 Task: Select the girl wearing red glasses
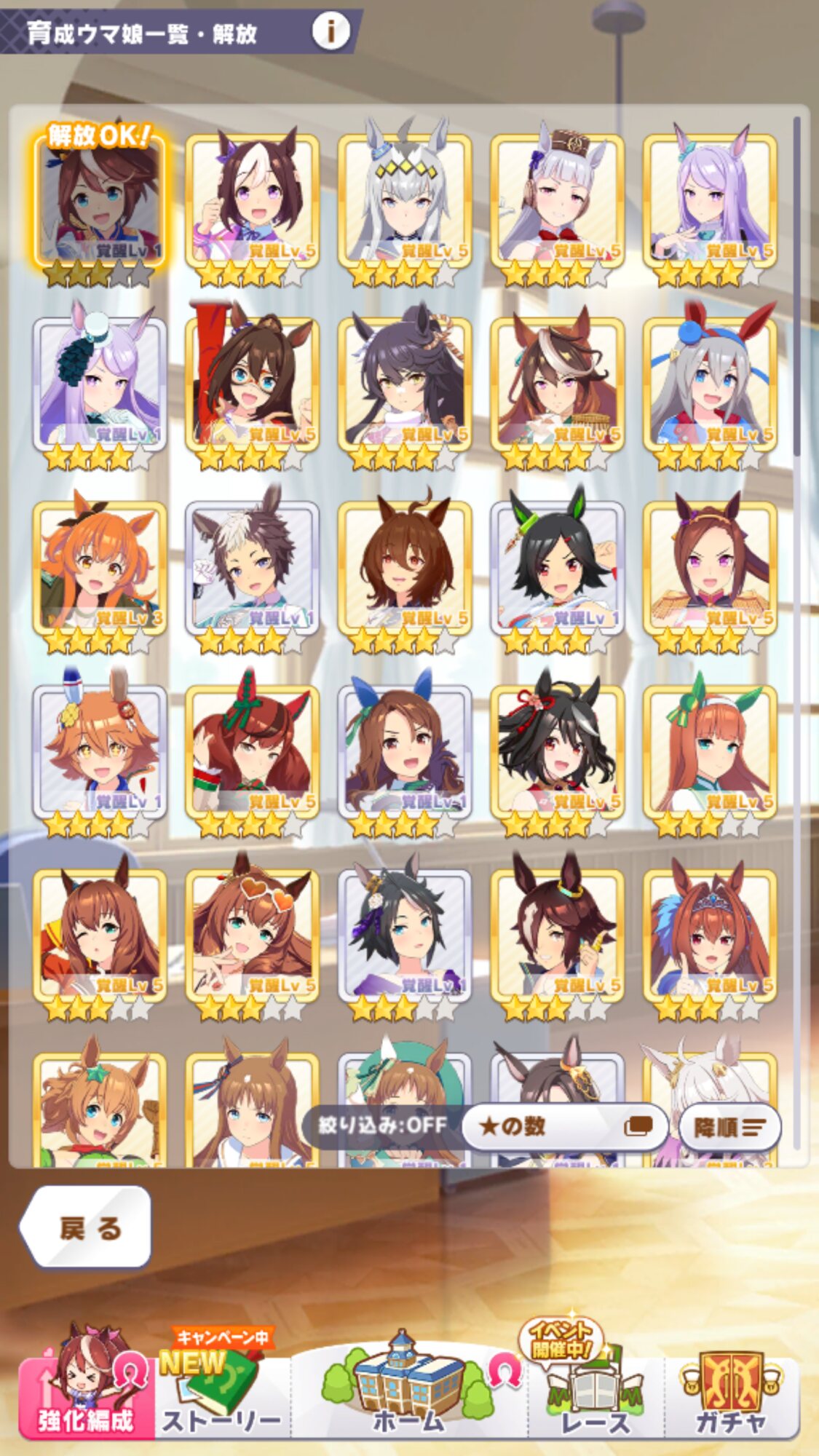point(253,386)
